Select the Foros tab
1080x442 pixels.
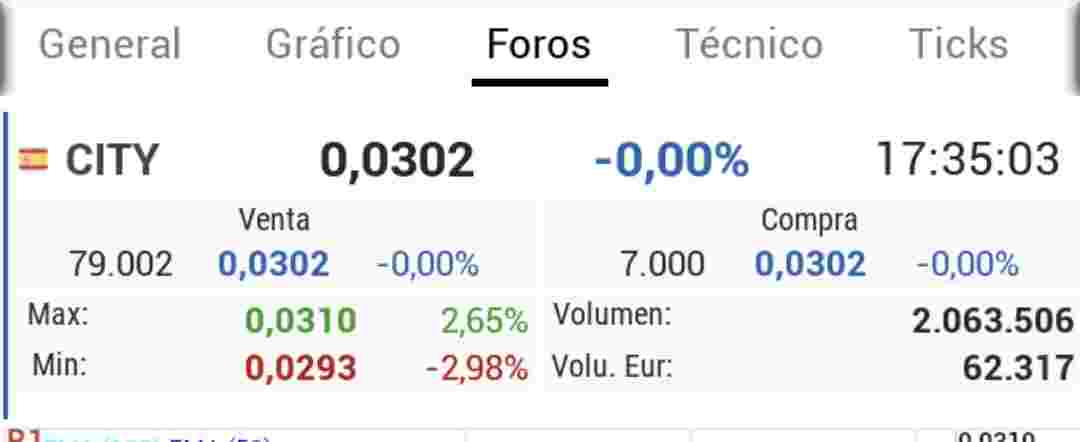539,44
